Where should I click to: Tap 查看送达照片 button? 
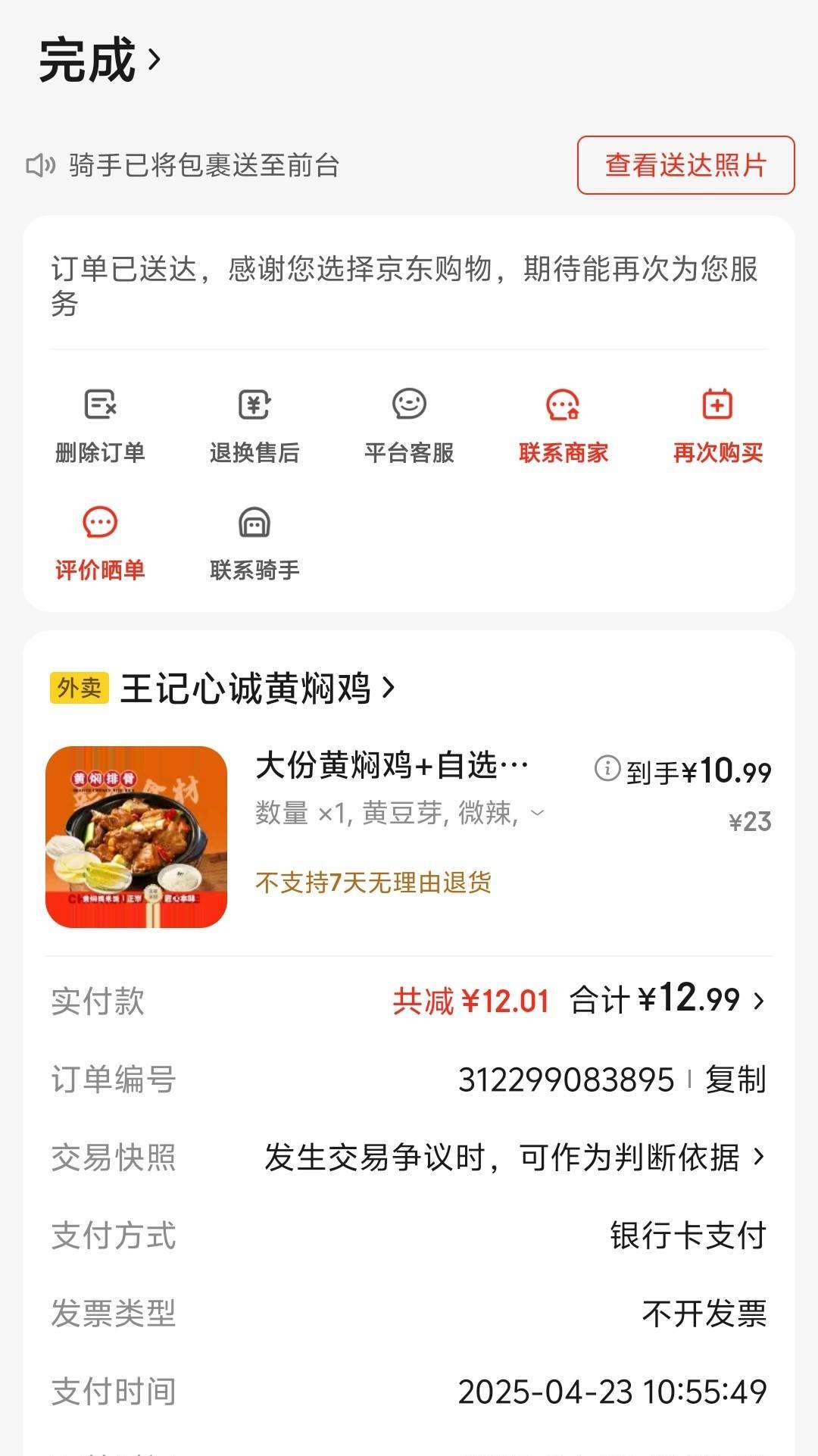pos(685,165)
